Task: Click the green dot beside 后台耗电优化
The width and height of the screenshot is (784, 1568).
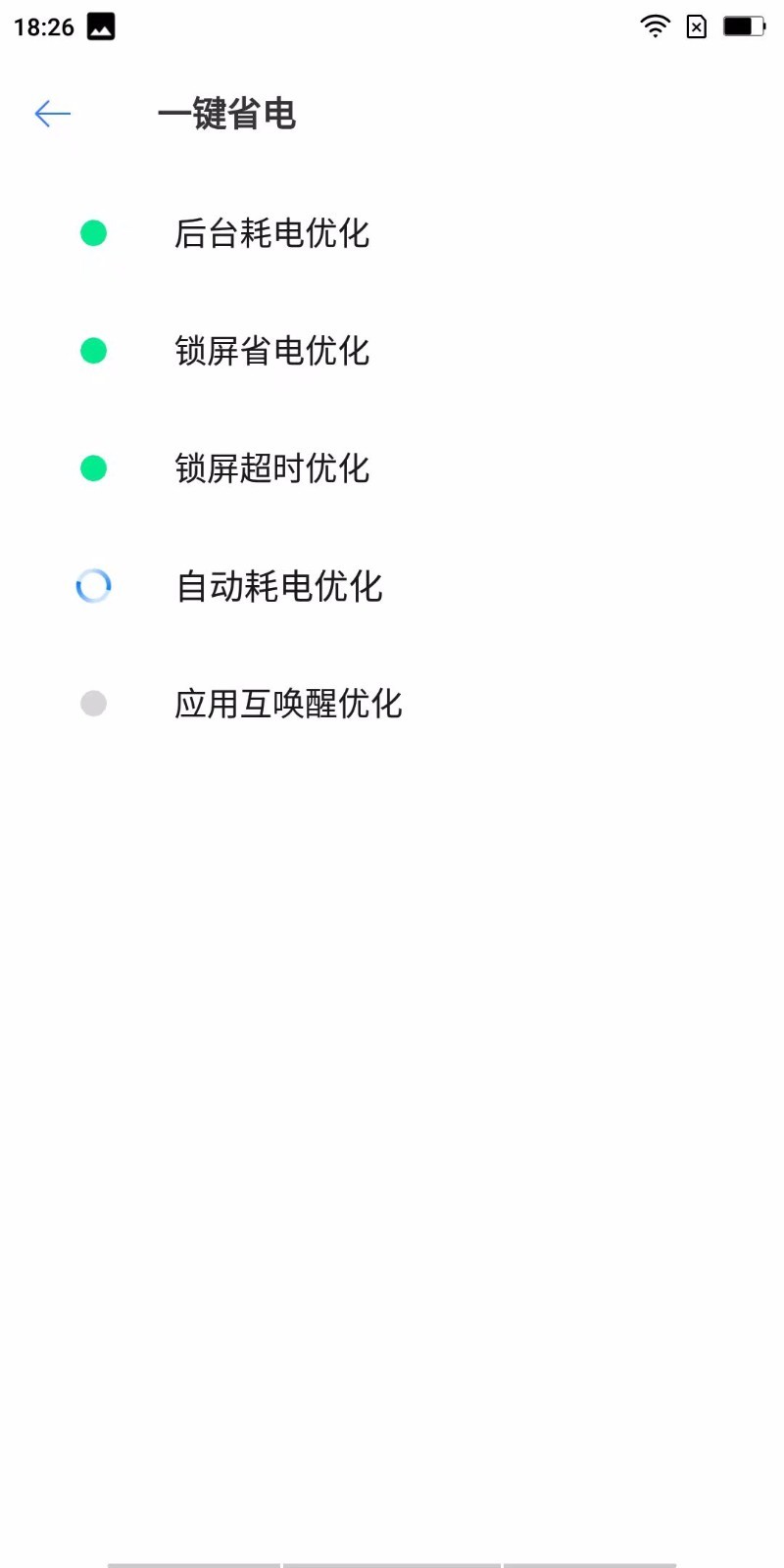Action: [x=93, y=233]
